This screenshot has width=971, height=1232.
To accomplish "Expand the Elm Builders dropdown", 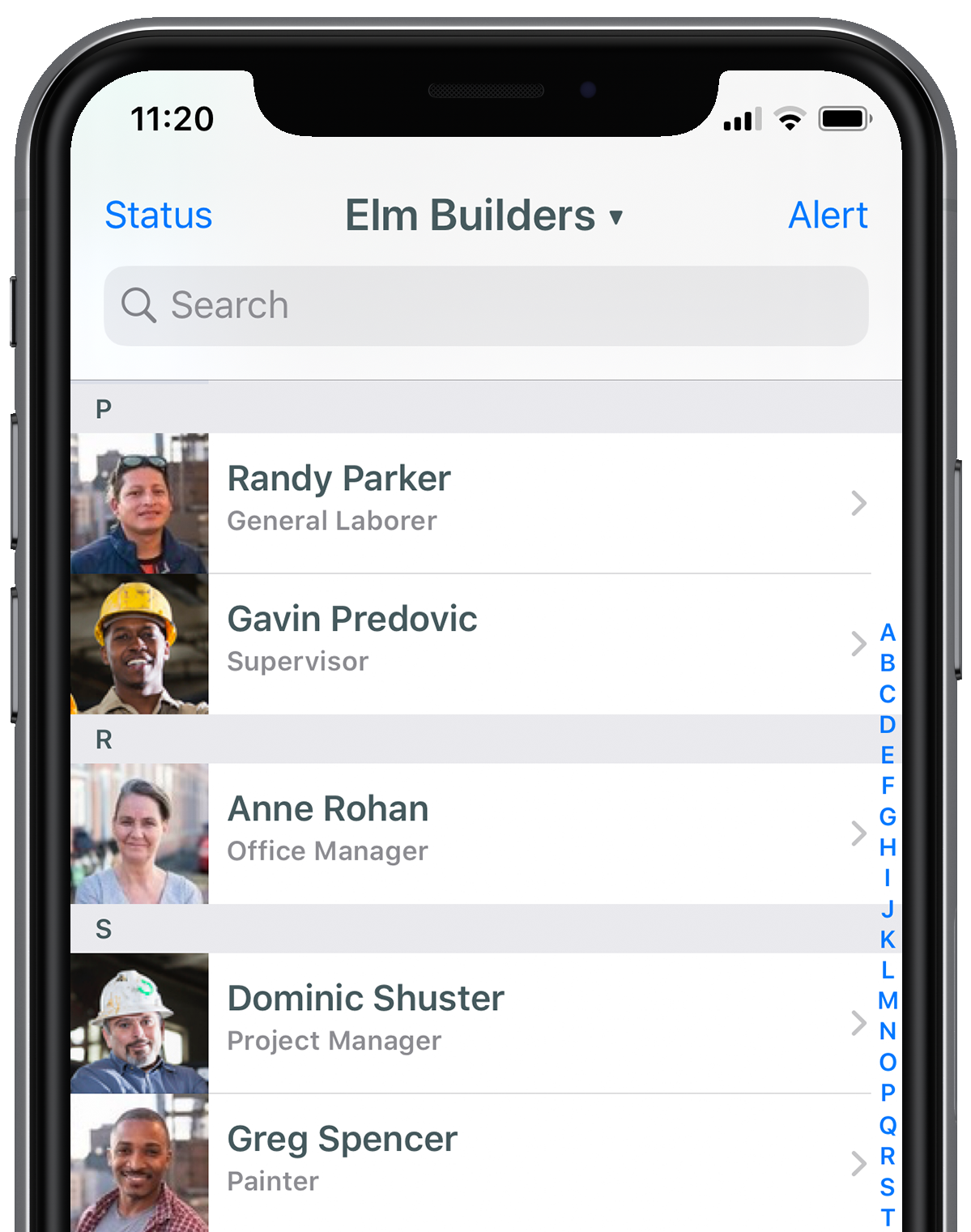I will pos(484,216).
